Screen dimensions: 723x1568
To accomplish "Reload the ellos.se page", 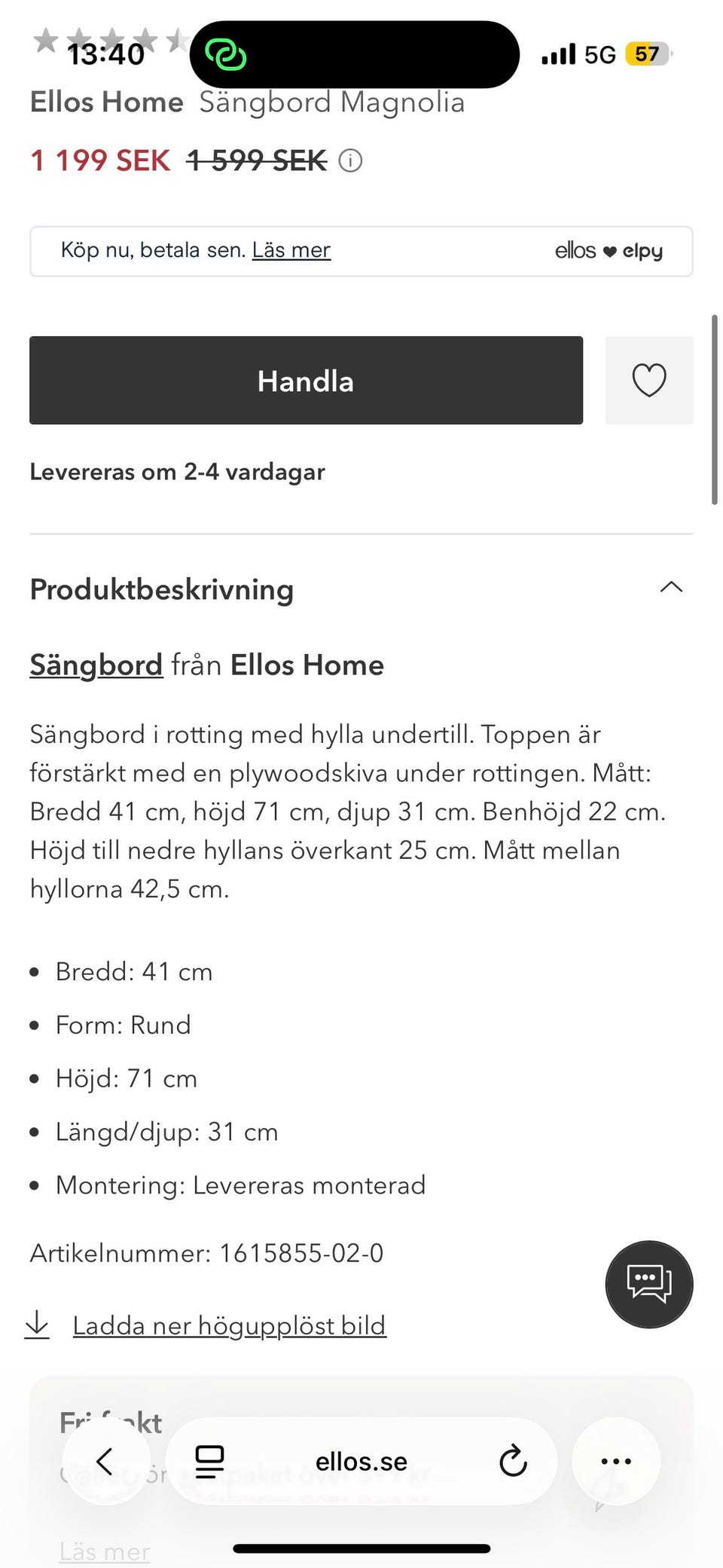I will [513, 1461].
